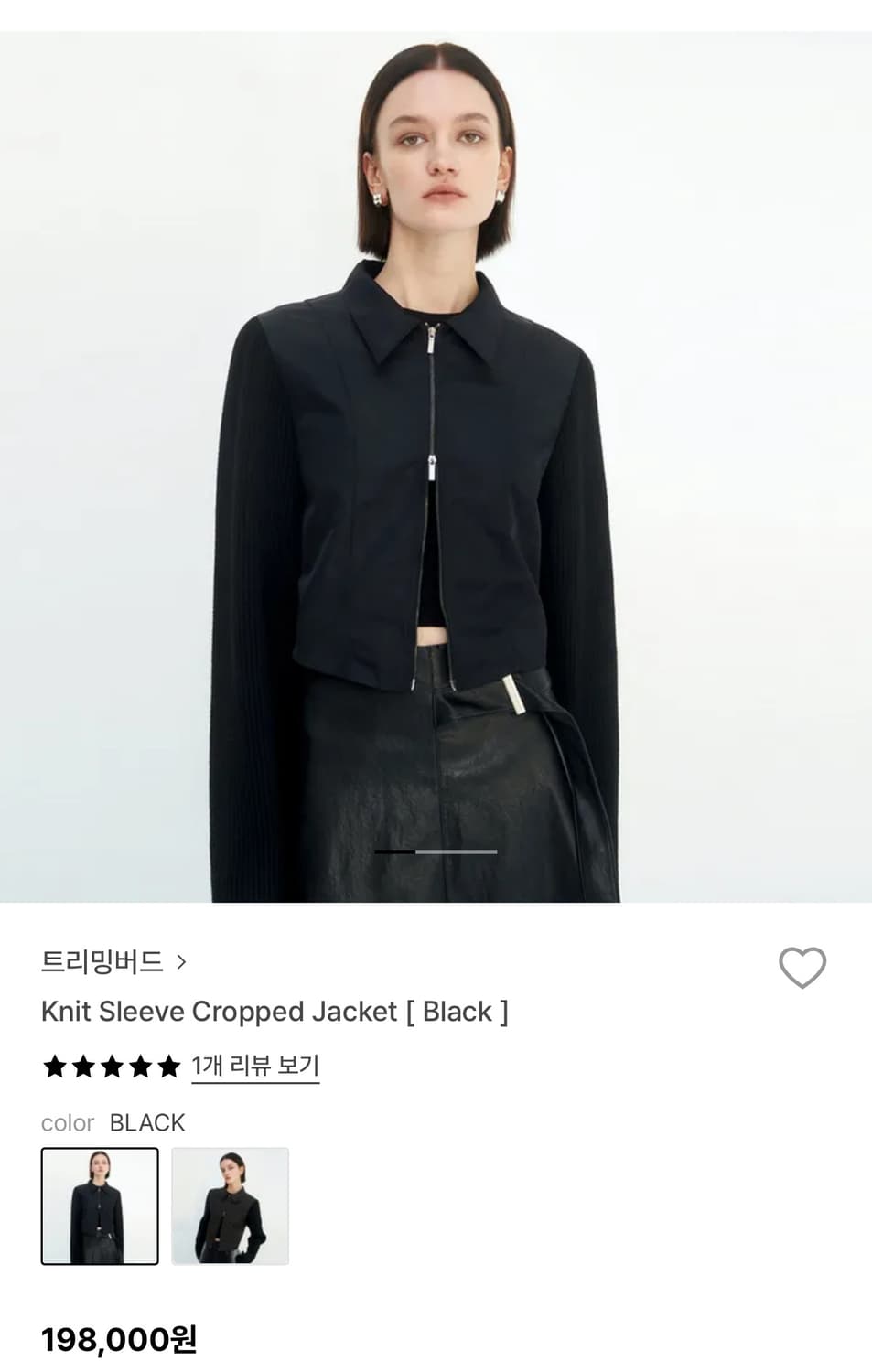Select the second product pose thumbnail

coord(230,1206)
